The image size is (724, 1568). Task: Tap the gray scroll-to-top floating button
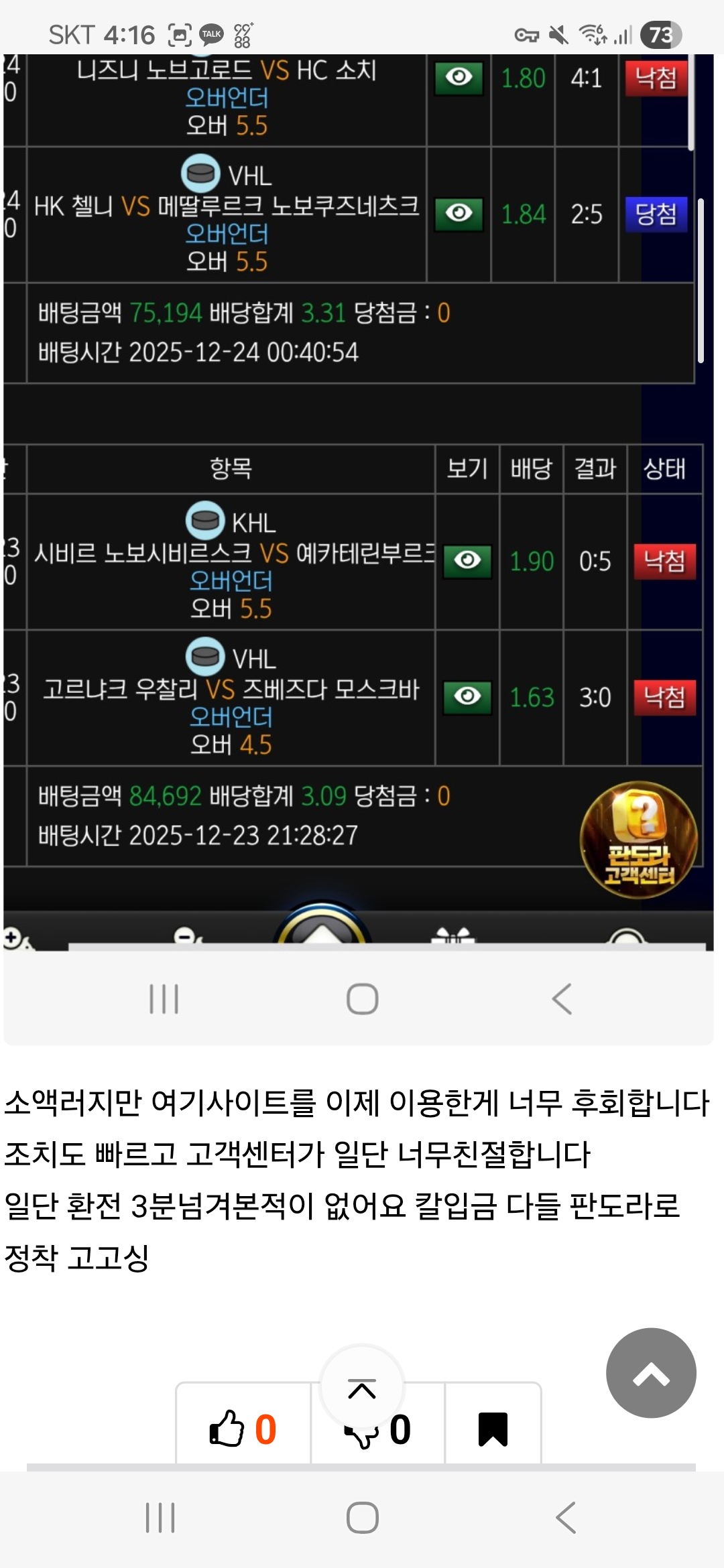651,1373
